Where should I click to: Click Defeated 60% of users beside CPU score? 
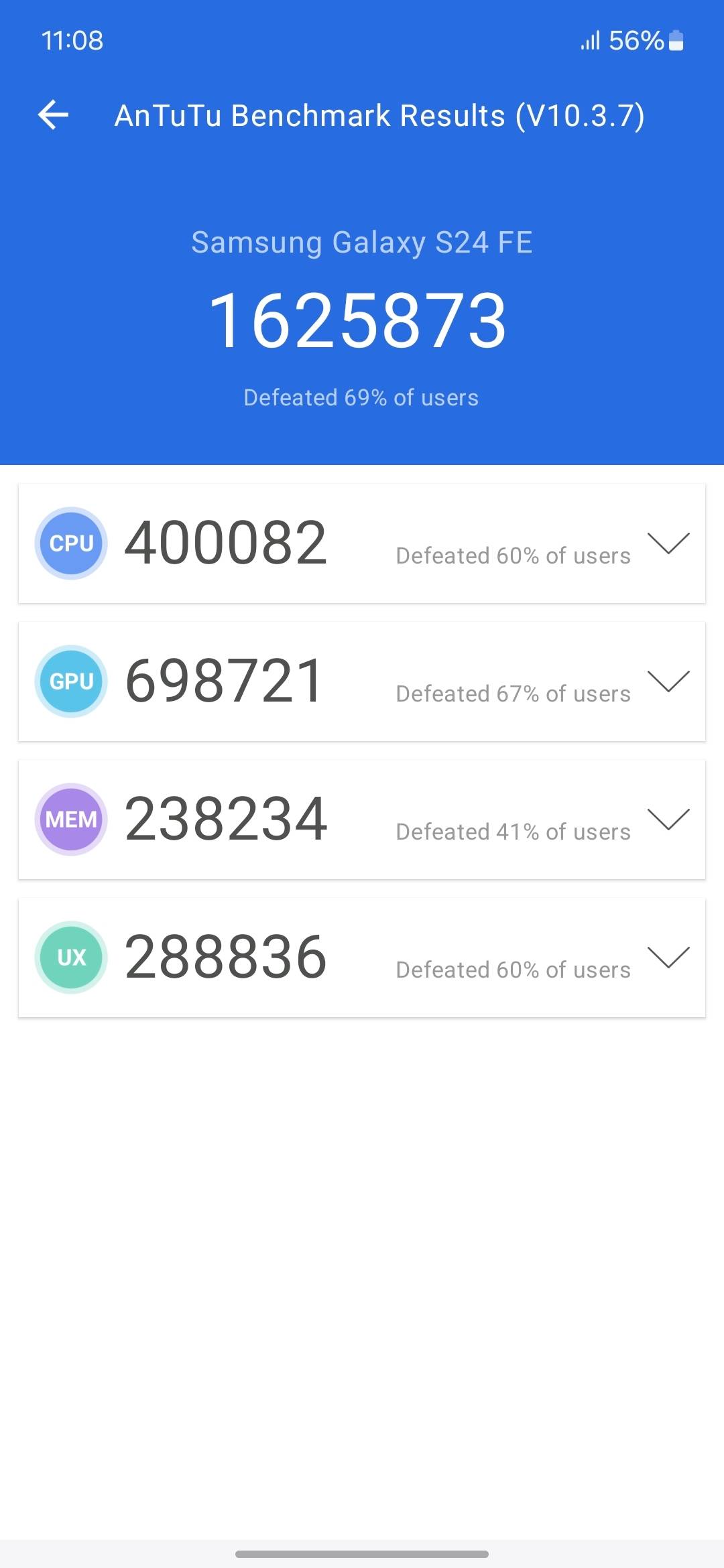(x=513, y=555)
